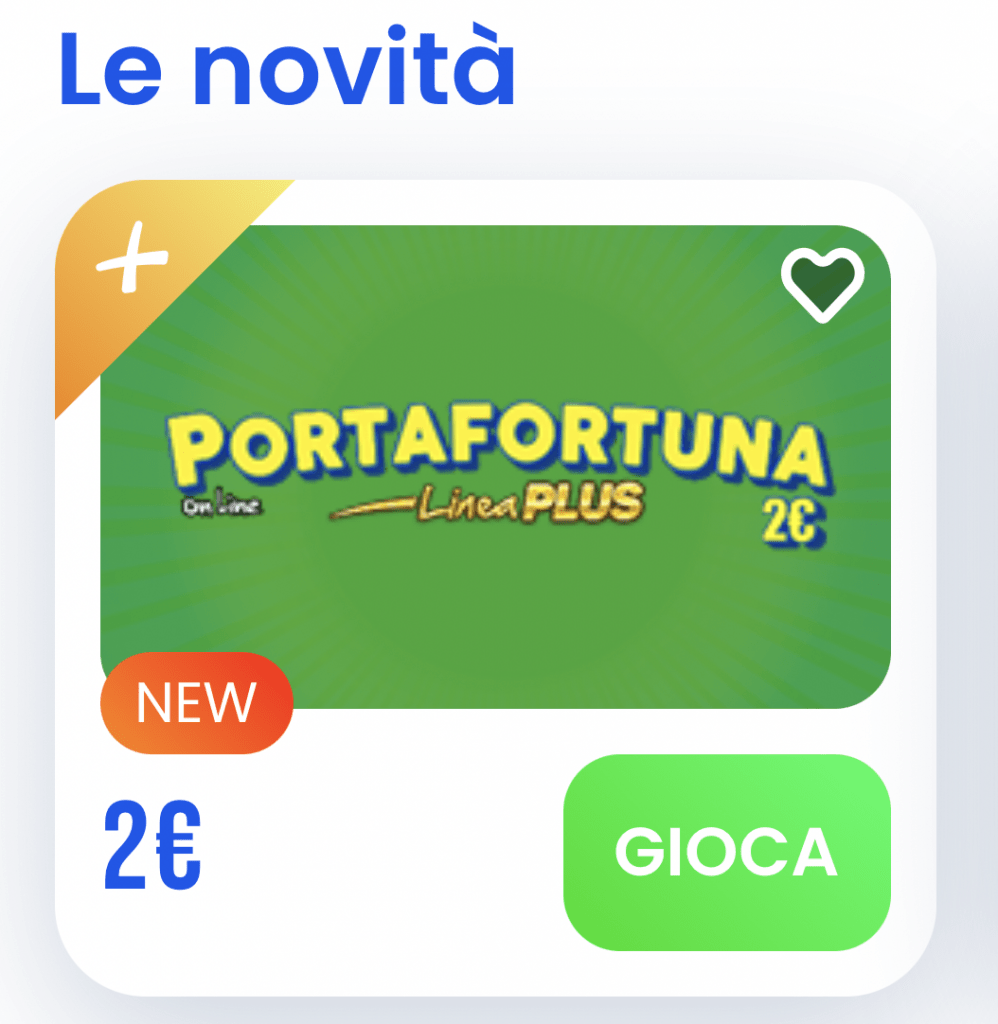Viewport: 998px width, 1024px height.
Task: Add Portafortuna Linea Plus to favorites
Action: (x=821, y=284)
